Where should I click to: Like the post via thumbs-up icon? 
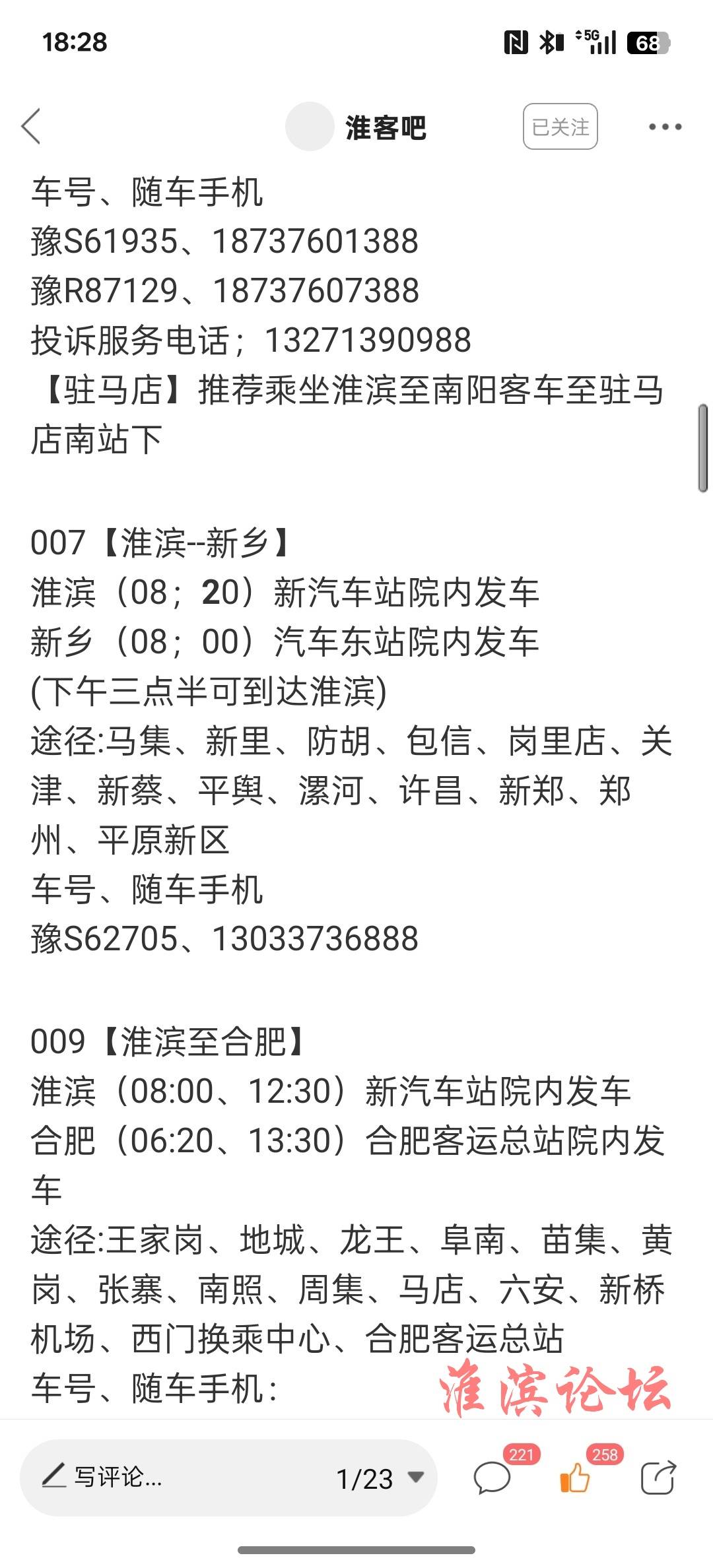tap(575, 1478)
